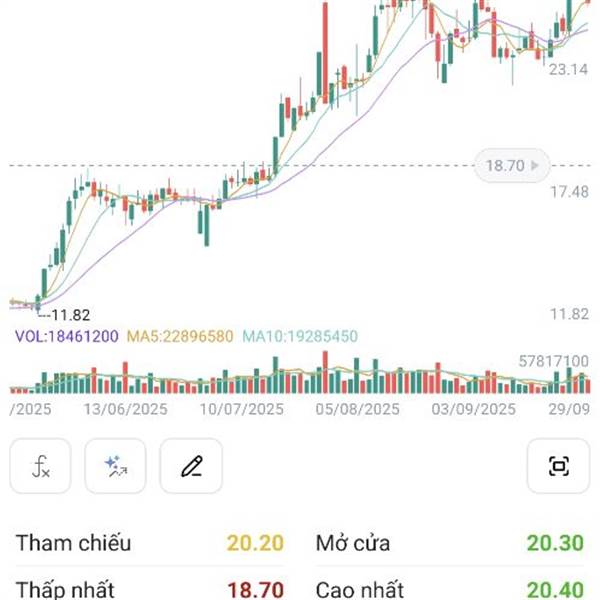Open the pencil drawing tool

[x=191, y=466]
